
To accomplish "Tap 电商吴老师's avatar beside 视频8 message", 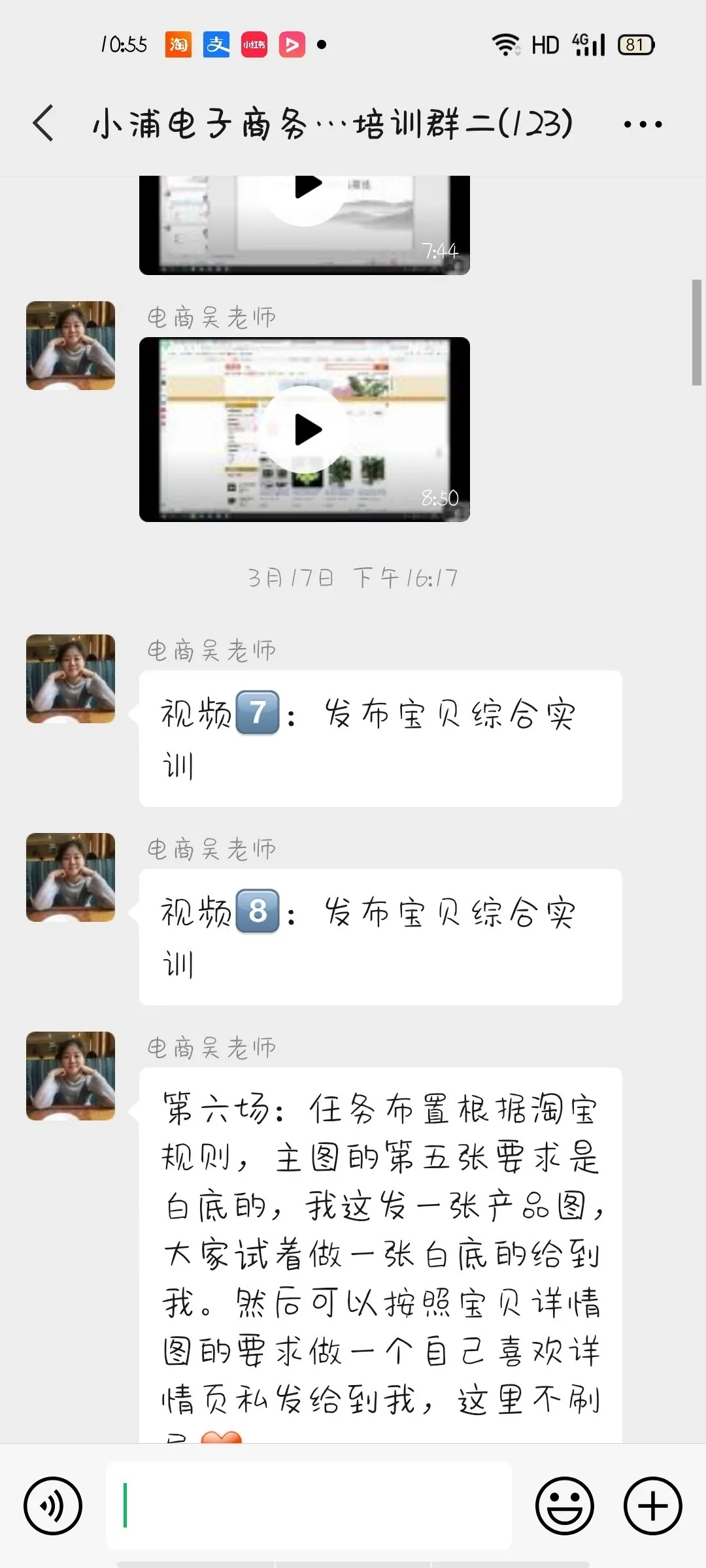I will tap(71, 877).
